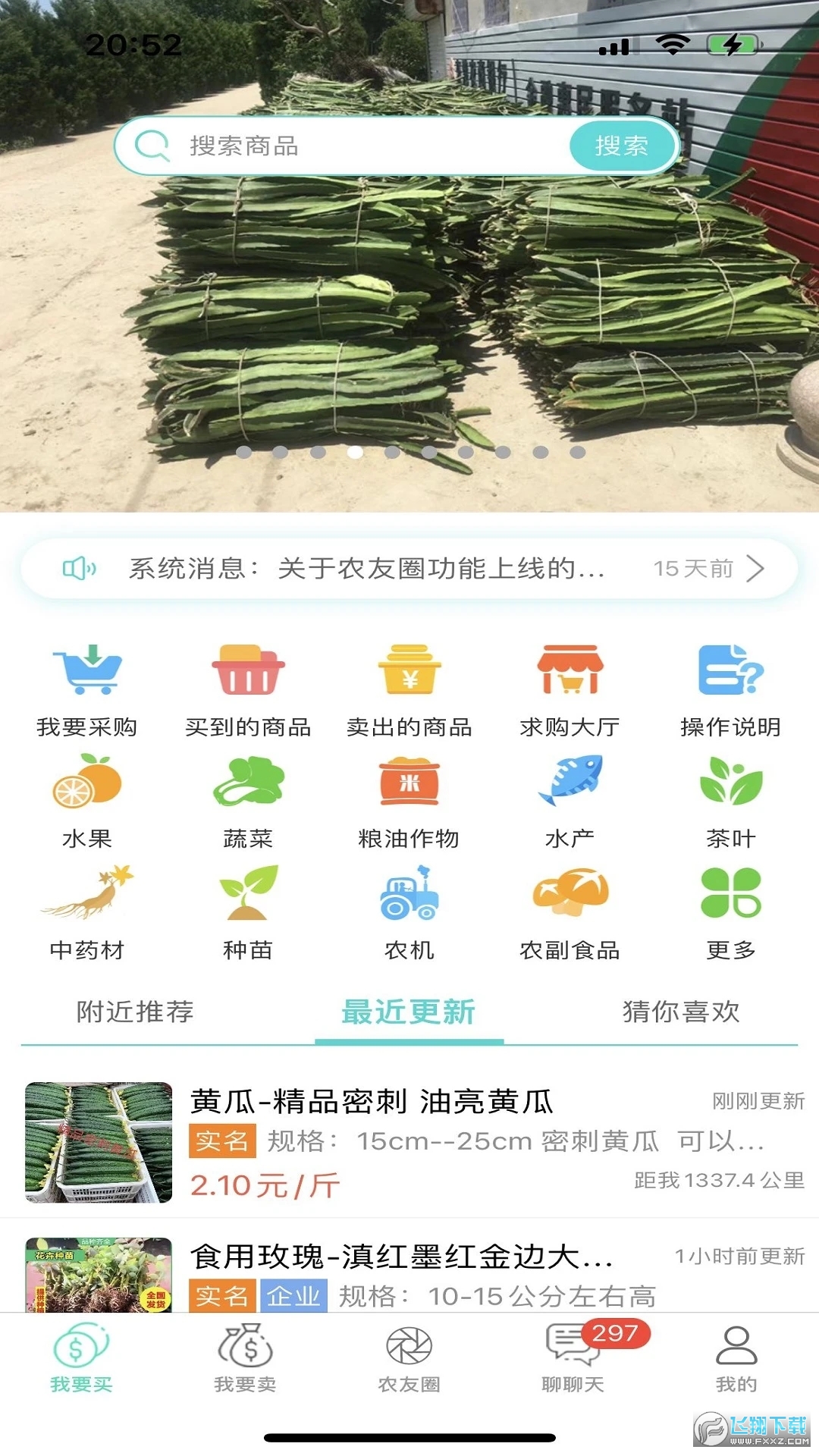Switch to the 猜你喜欢 tab
The width and height of the screenshot is (819, 1456).
[681, 1012]
